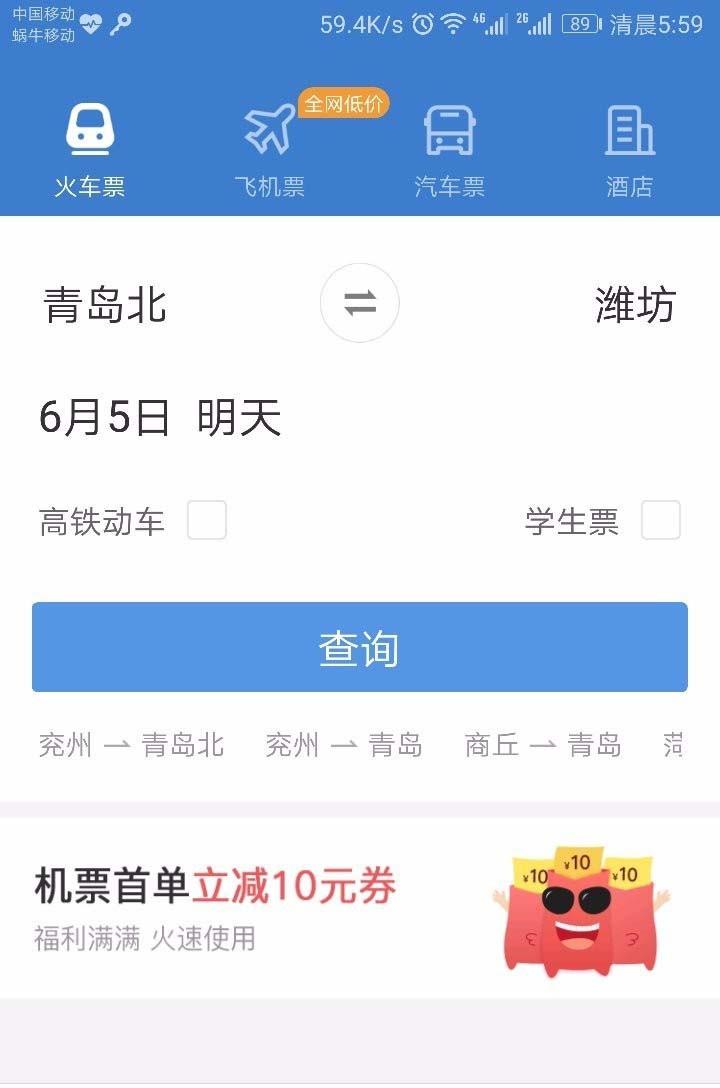Select history route 兖州 to 青岛北
This screenshot has height=1088, width=720.
click(131, 745)
